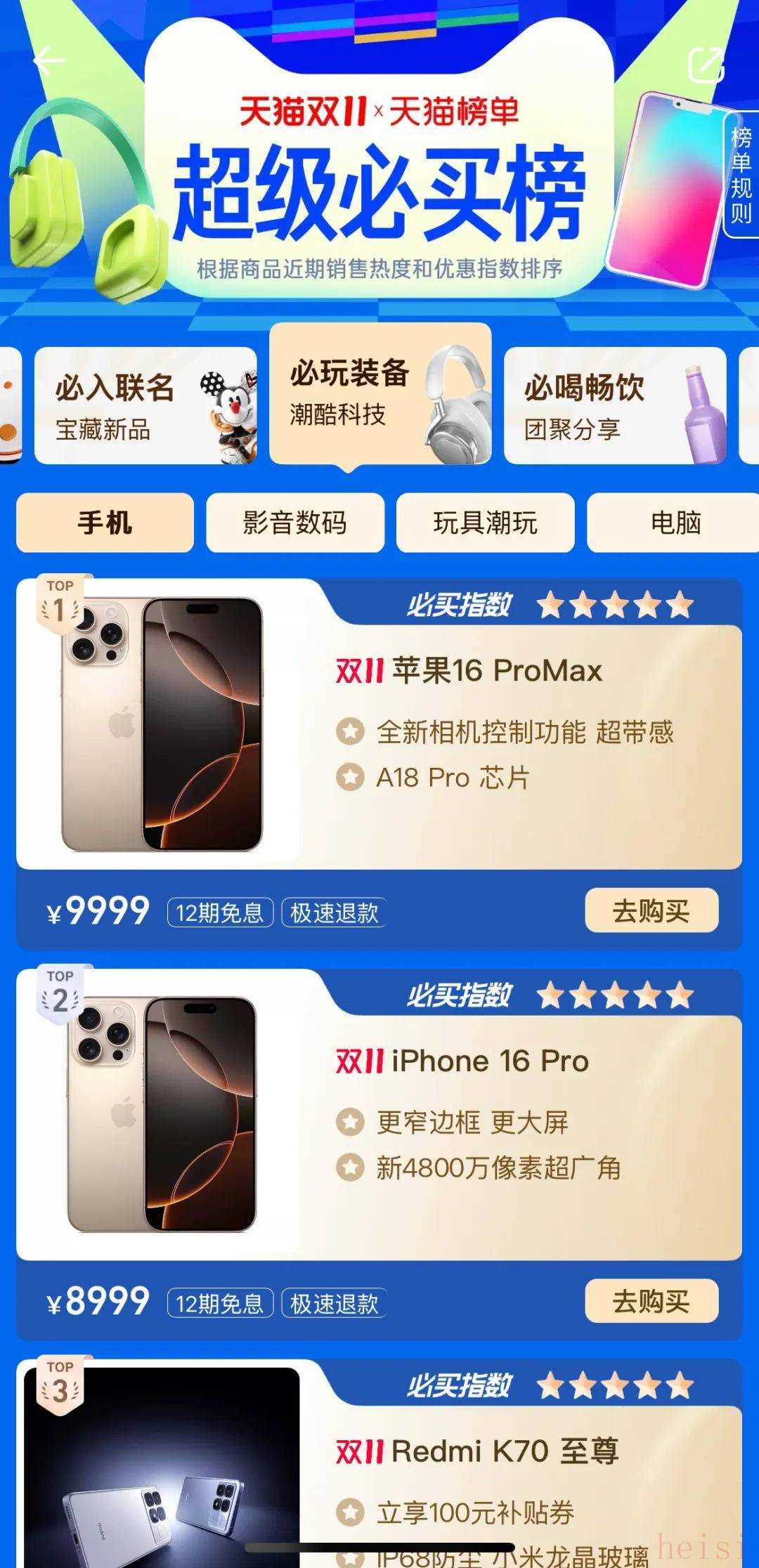Tap 去购买 for the ¥9999 phone

pos(651,911)
